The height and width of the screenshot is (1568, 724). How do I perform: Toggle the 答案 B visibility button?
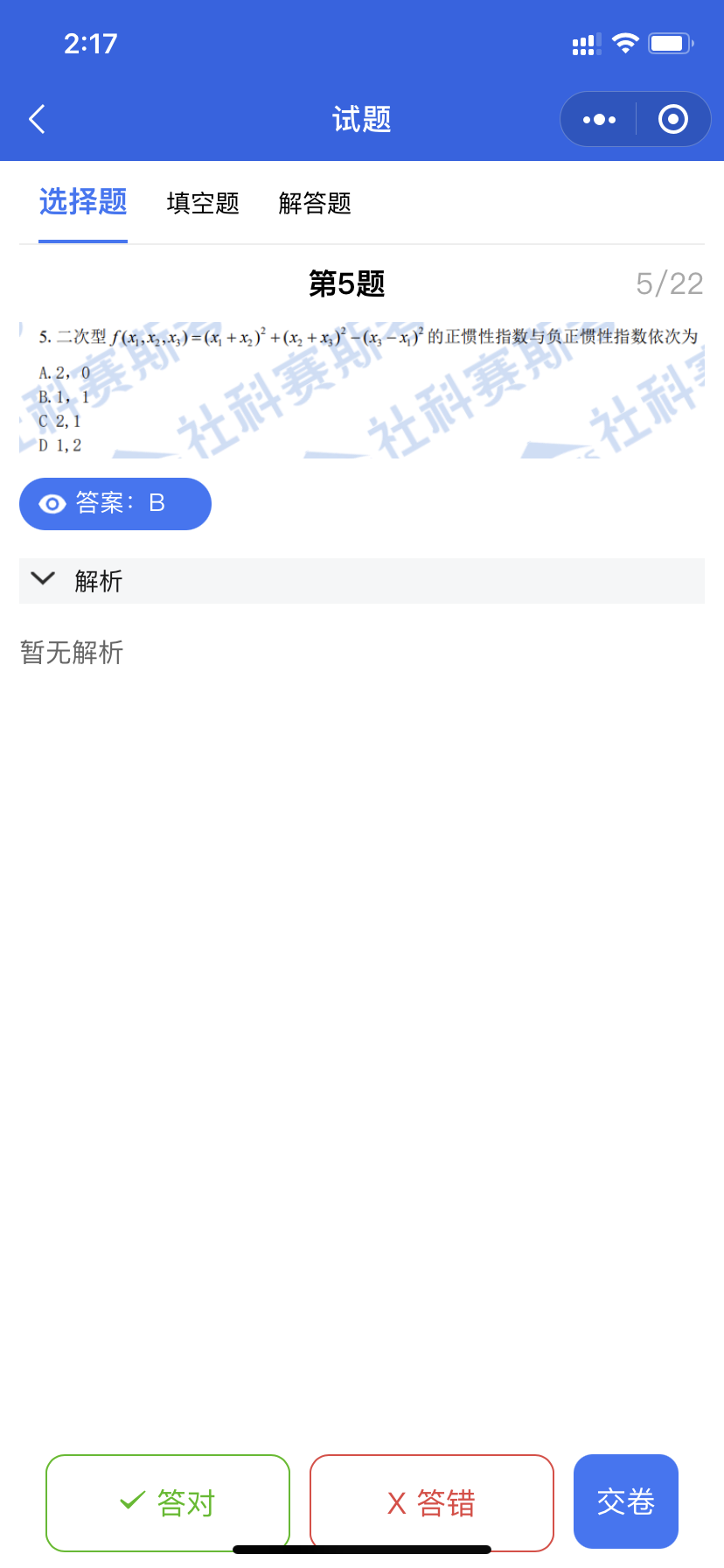pos(115,504)
